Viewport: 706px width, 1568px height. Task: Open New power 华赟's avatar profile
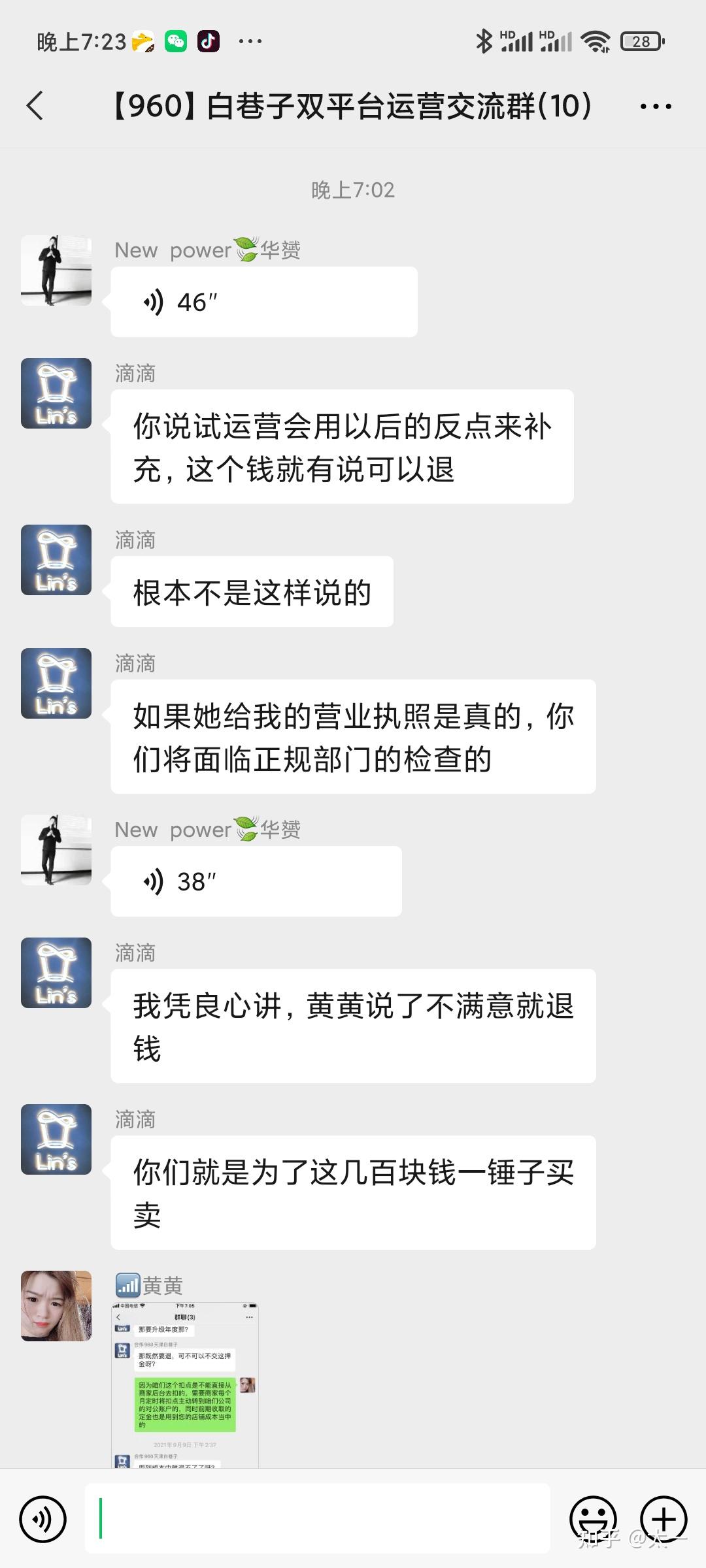tap(56, 270)
